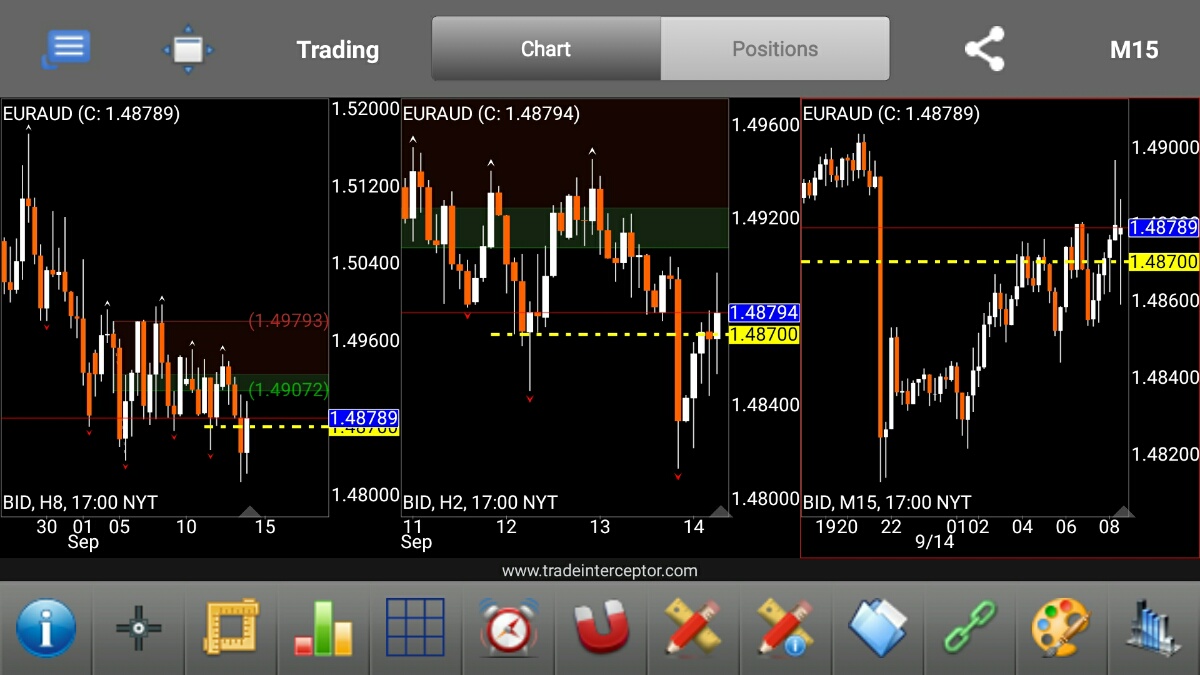
Task: Open the colored bar chart icon
Action: [324, 628]
